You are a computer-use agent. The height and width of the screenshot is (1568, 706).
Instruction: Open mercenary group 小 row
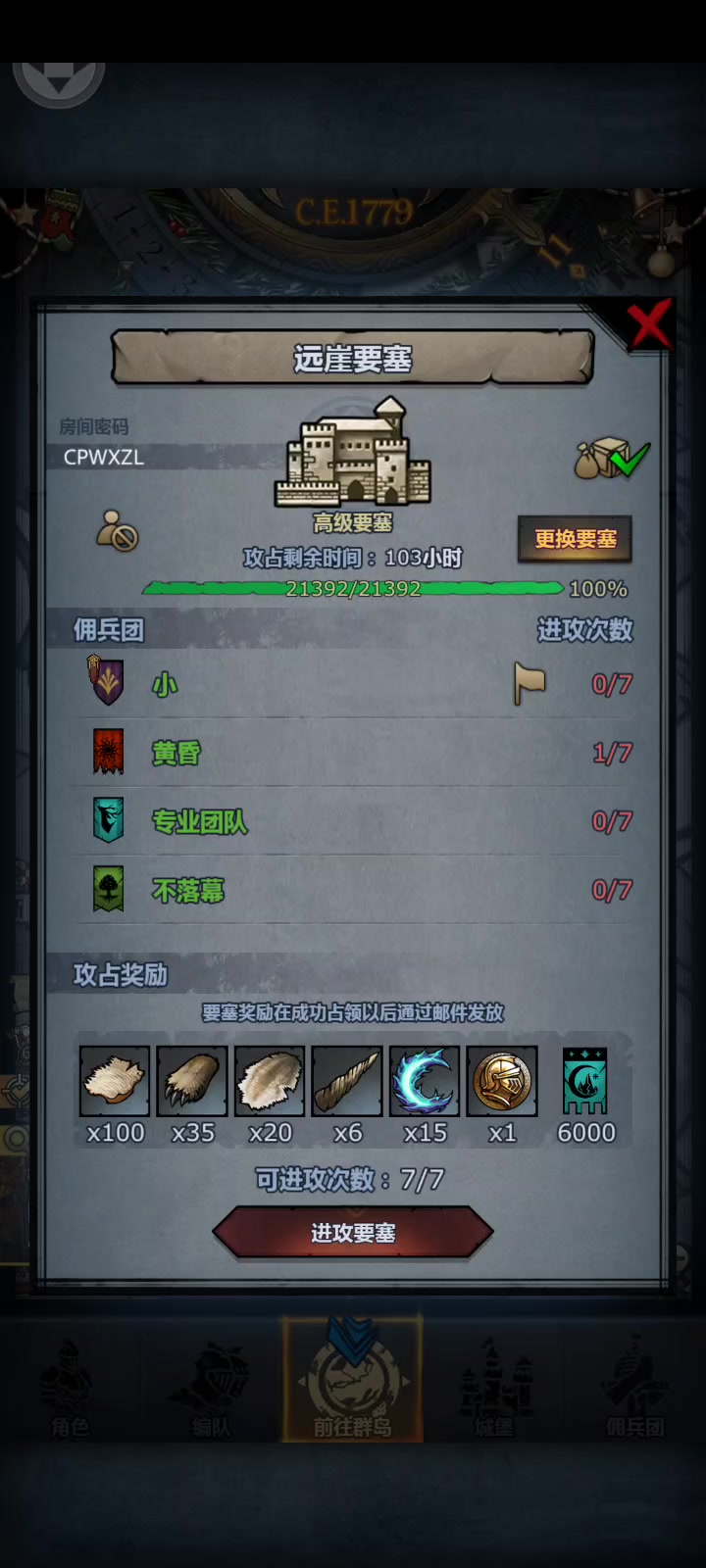tap(353, 684)
